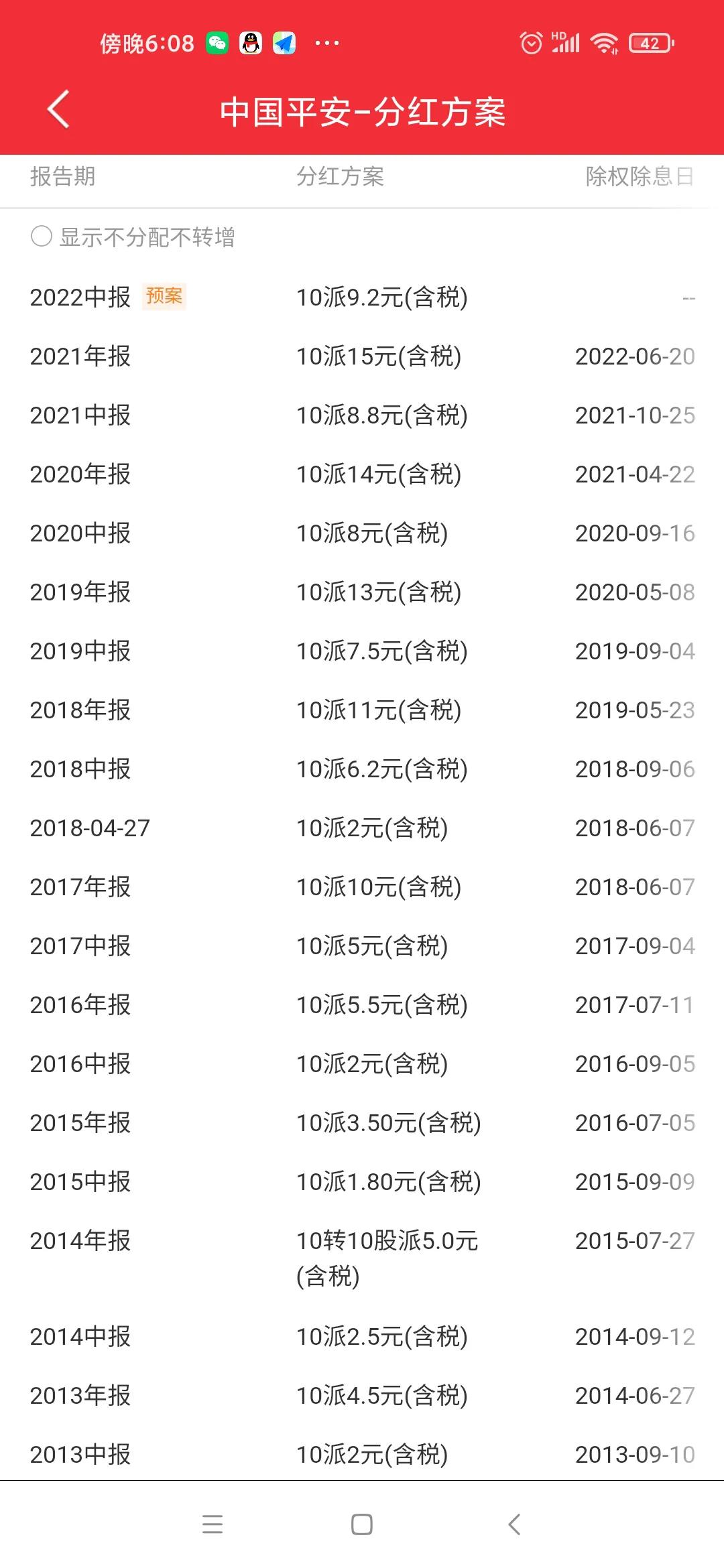Open QQ penguin icon in status bar
This screenshot has height=1568, width=724.
tap(249, 43)
